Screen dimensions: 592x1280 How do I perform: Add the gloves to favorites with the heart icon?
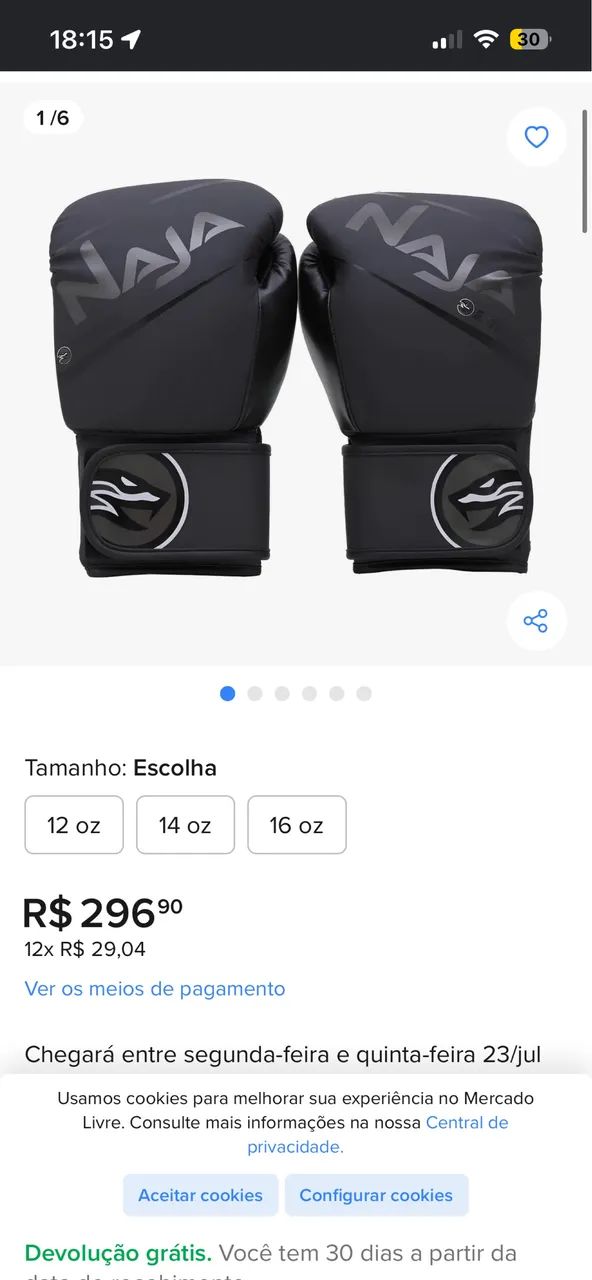coord(537,137)
